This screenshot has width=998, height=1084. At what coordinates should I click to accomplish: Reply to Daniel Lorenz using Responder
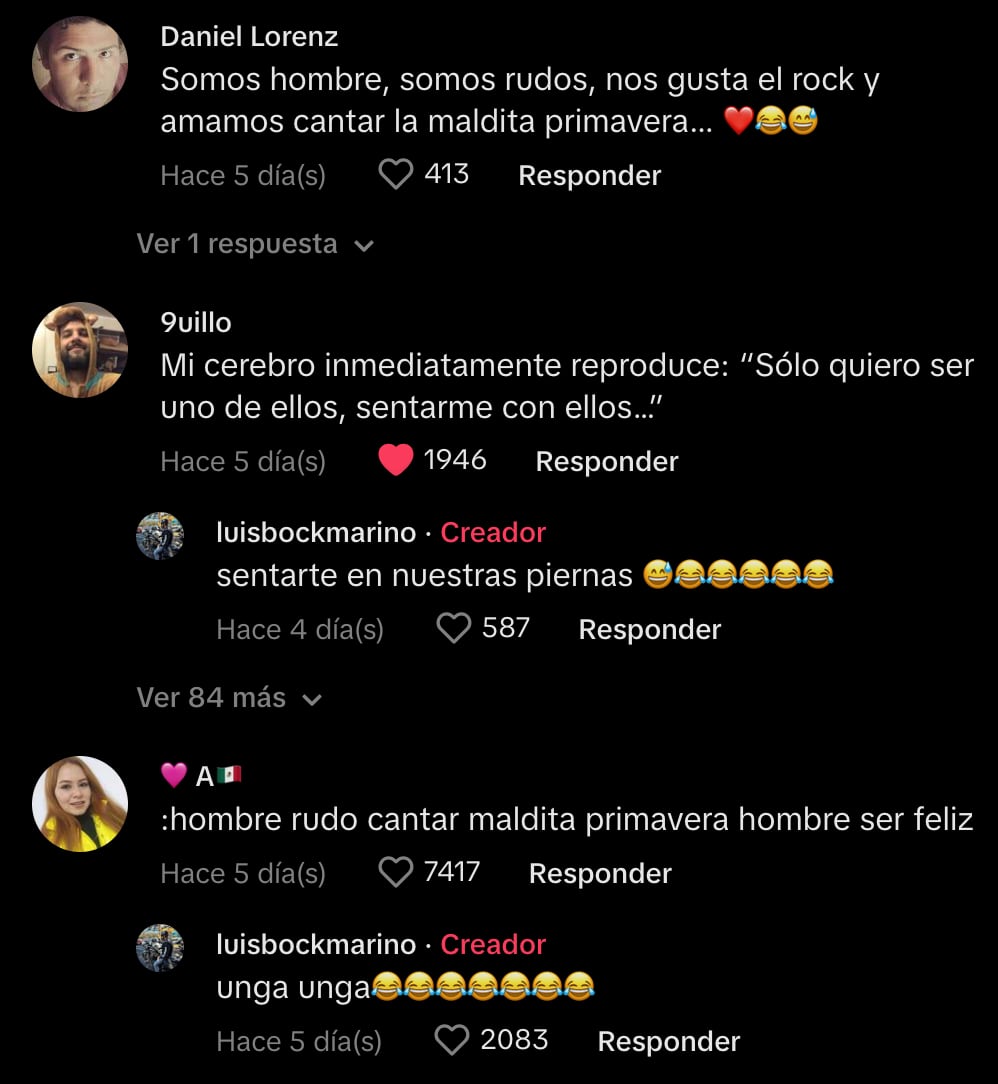pyautogui.click(x=589, y=175)
